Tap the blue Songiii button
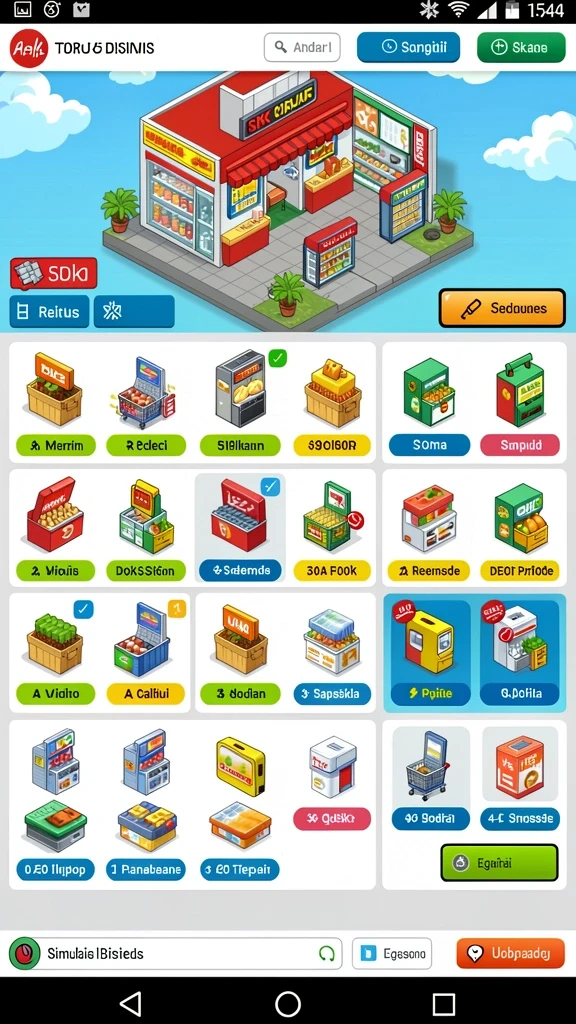 [408, 47]
